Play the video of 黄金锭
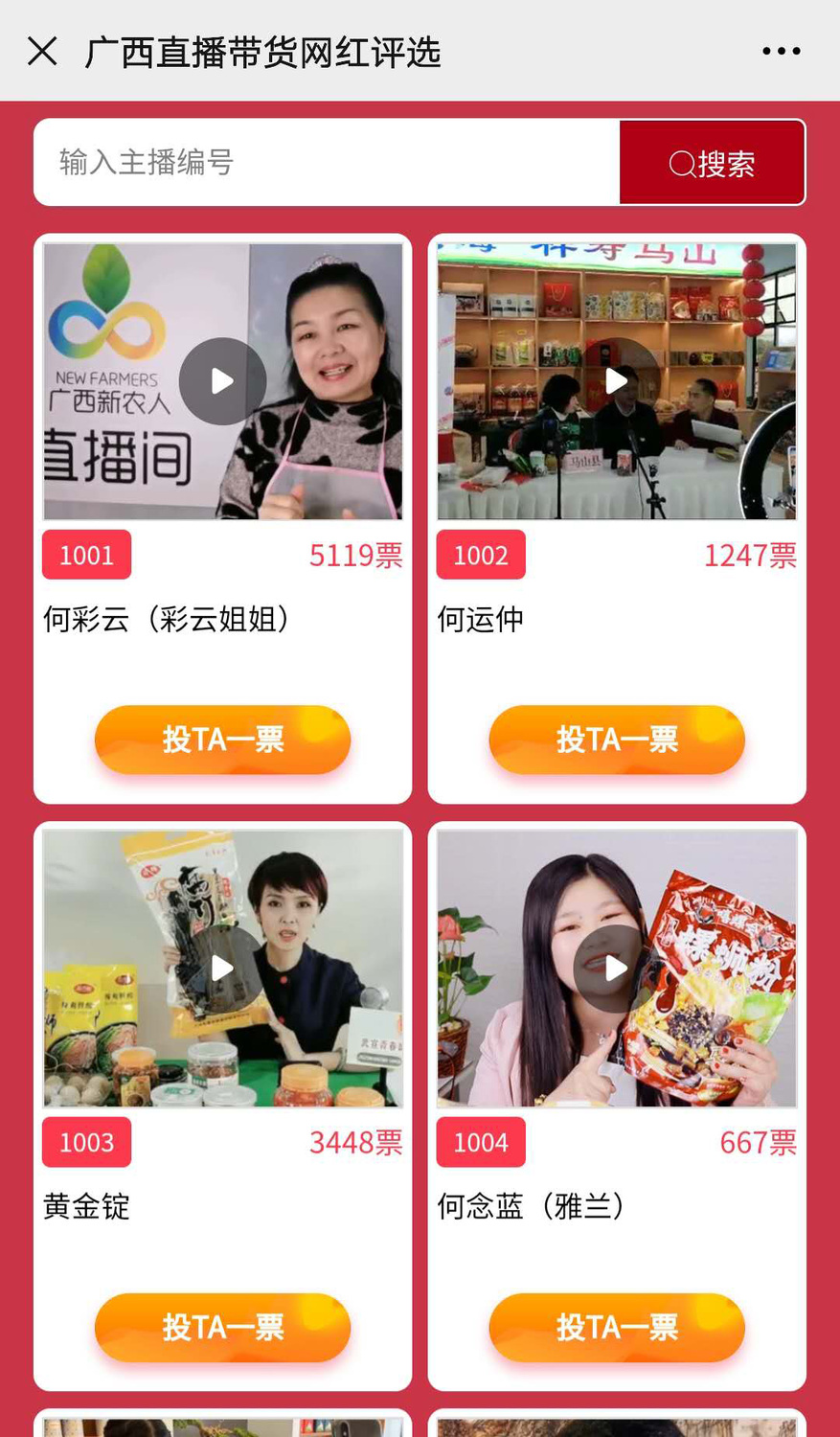This screenshot has width=840, height=1437. pos(222,969)
